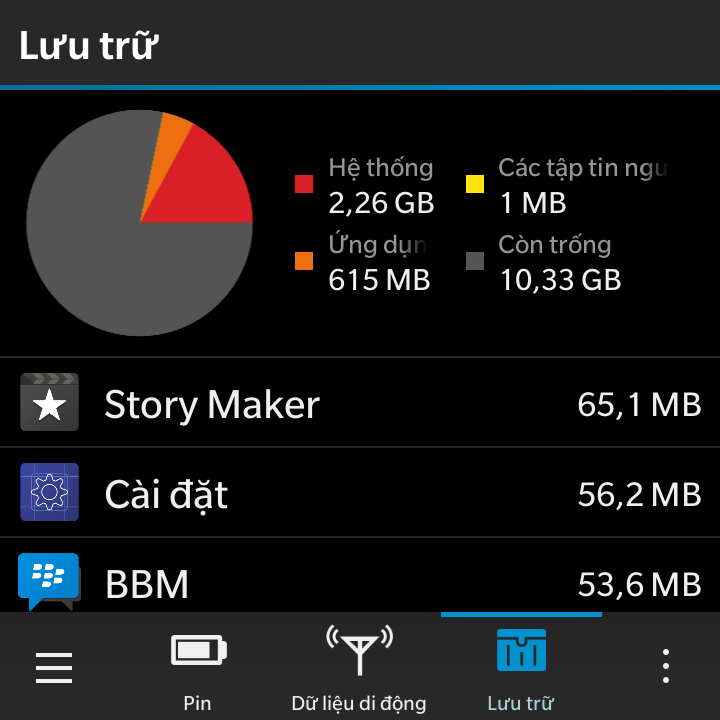The height and width of the screenshot is (720, 720).
Task: Open Cài đặt storage details
Action: (360, 492)
